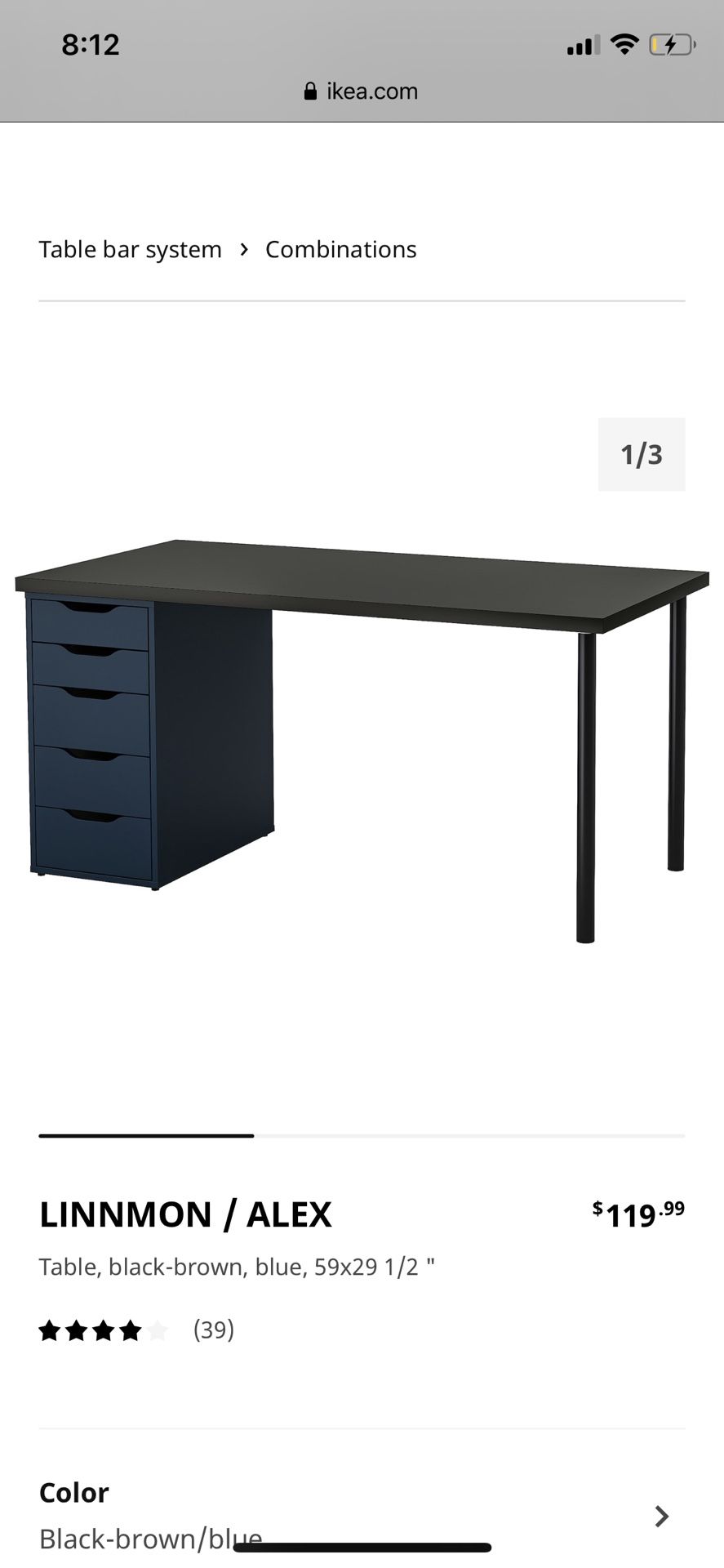Tap the breadcrumb chevron separator
Viewport: 724px width, 1568px height.
[243, 249]
